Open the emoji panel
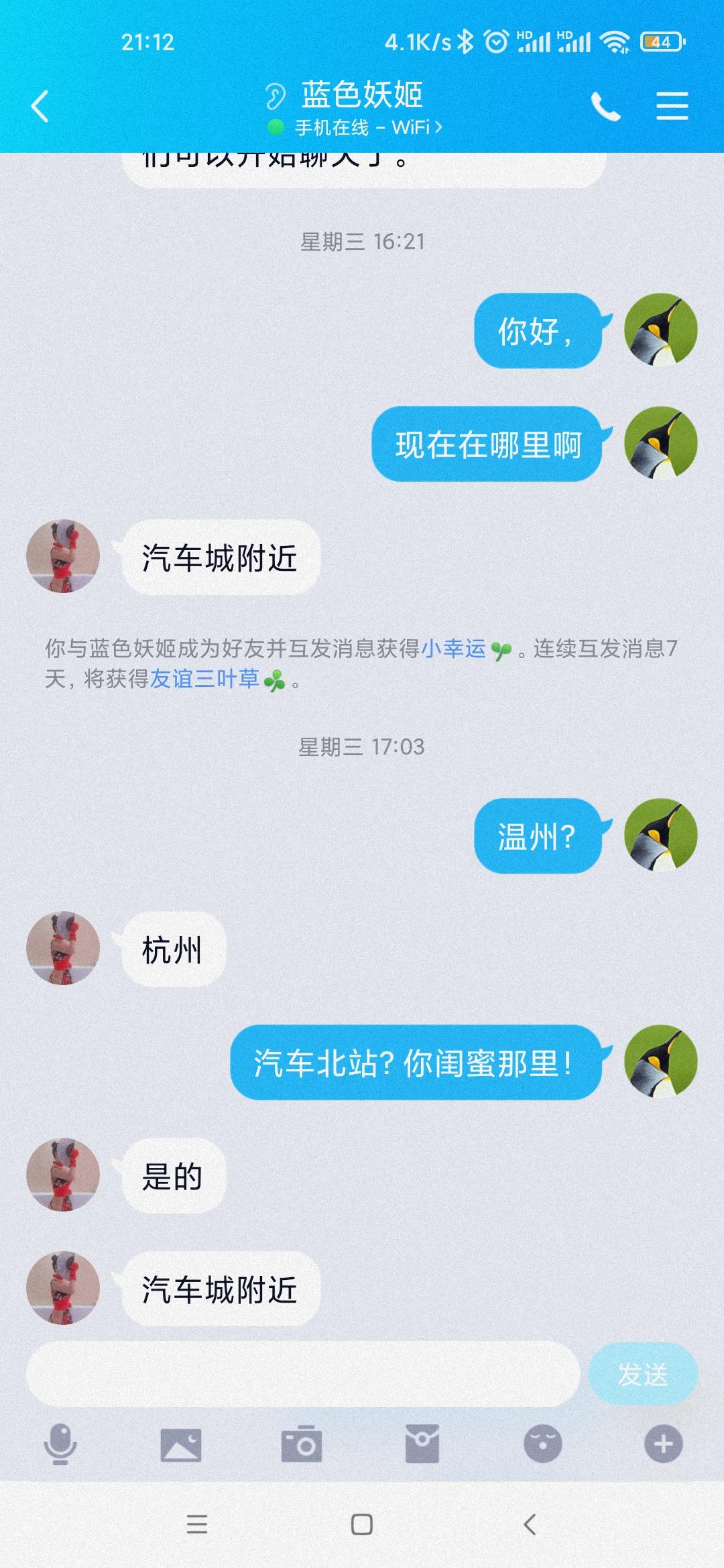724x1568 pixels. pos(542,1444)
